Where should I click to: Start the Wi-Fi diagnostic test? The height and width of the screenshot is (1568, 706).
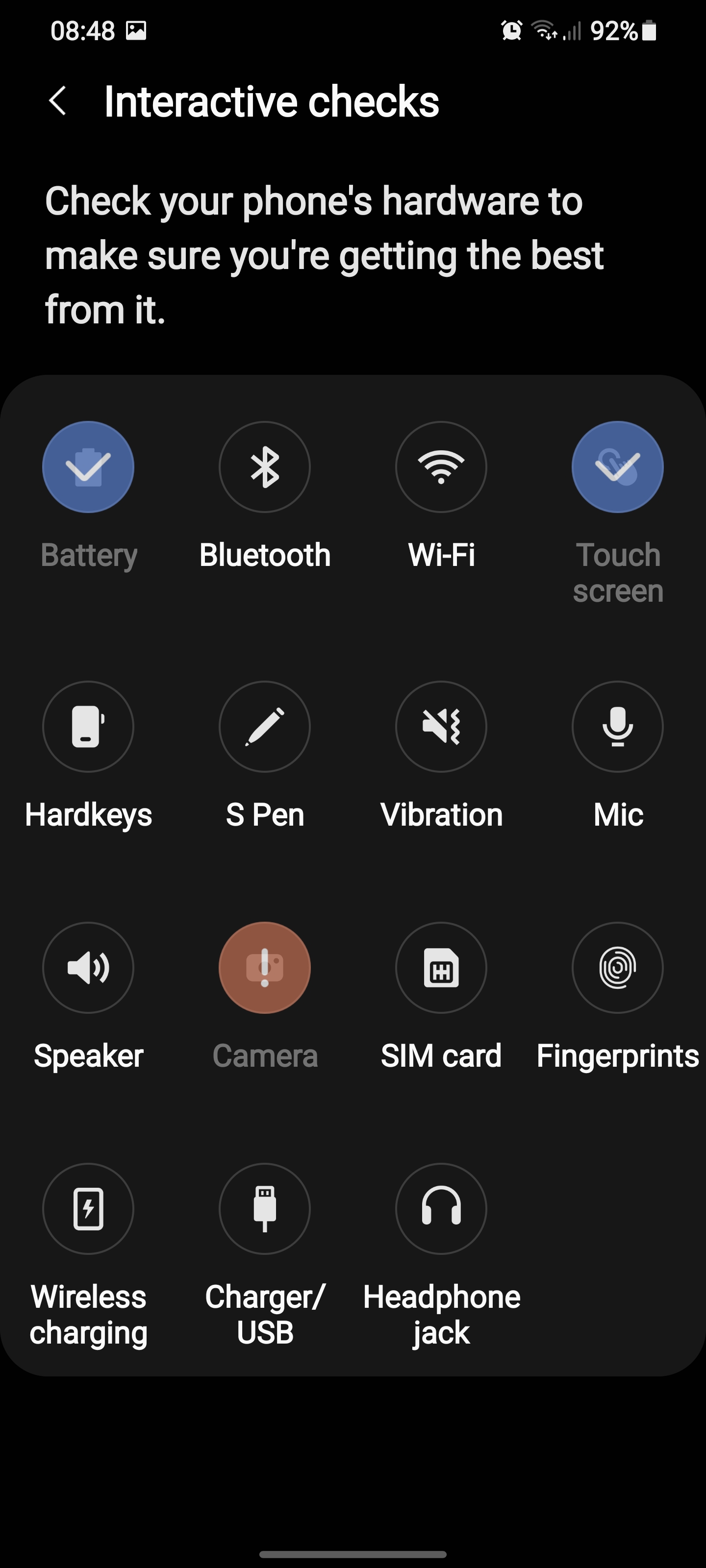[x=441, y=466]
